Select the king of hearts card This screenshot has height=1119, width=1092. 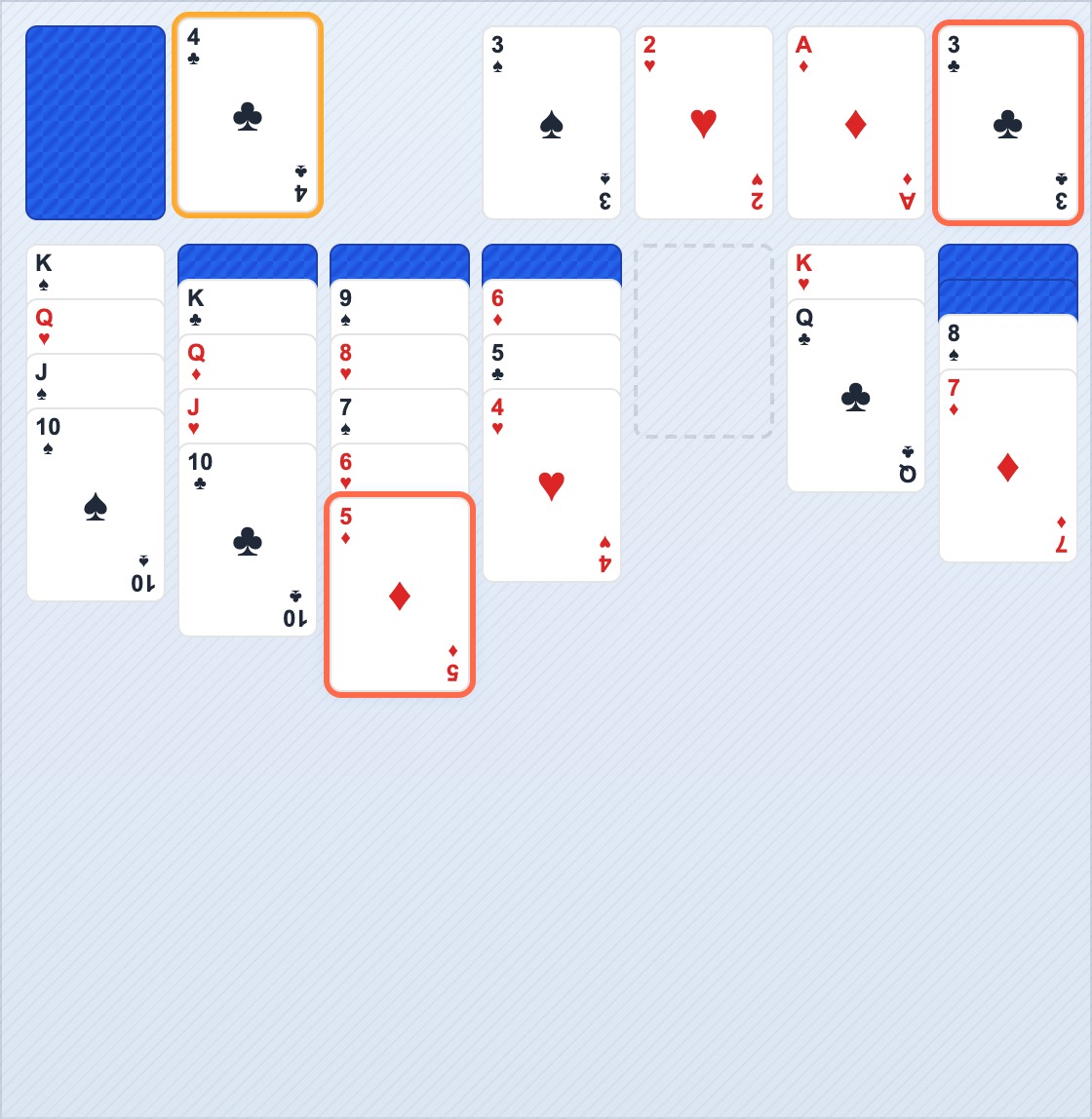tap(856, 272)
